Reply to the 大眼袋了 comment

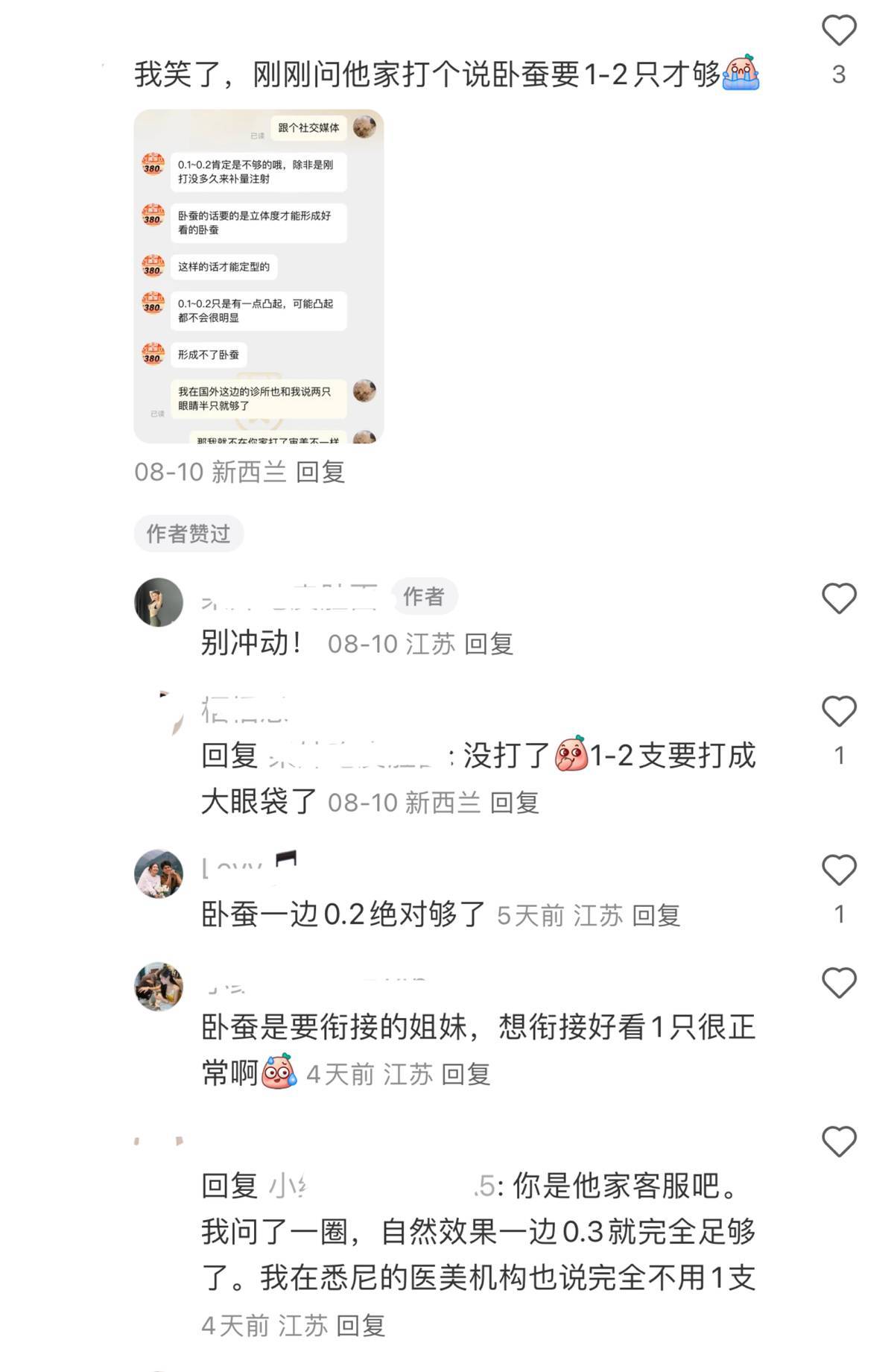[x=515, y=803]
